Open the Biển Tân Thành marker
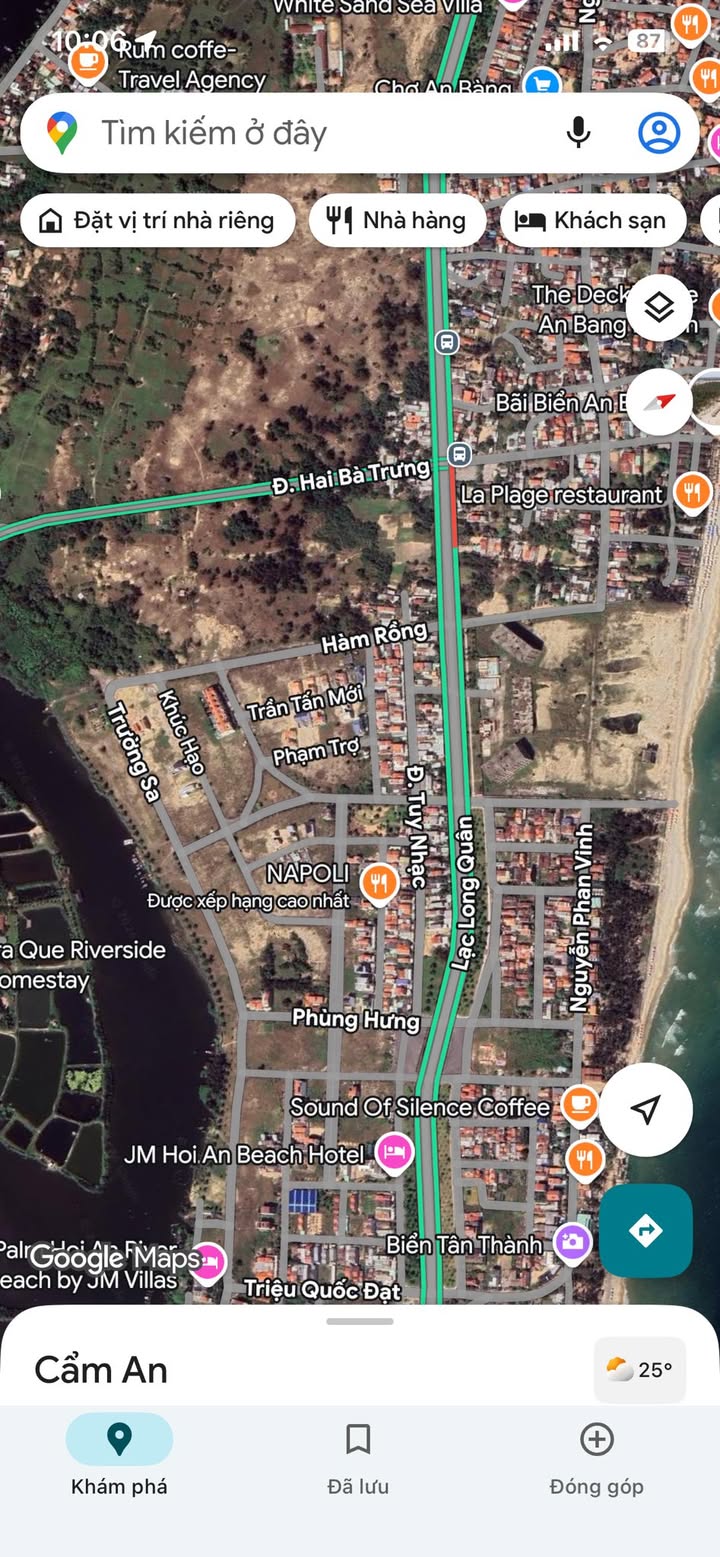 pos(572,1242)
